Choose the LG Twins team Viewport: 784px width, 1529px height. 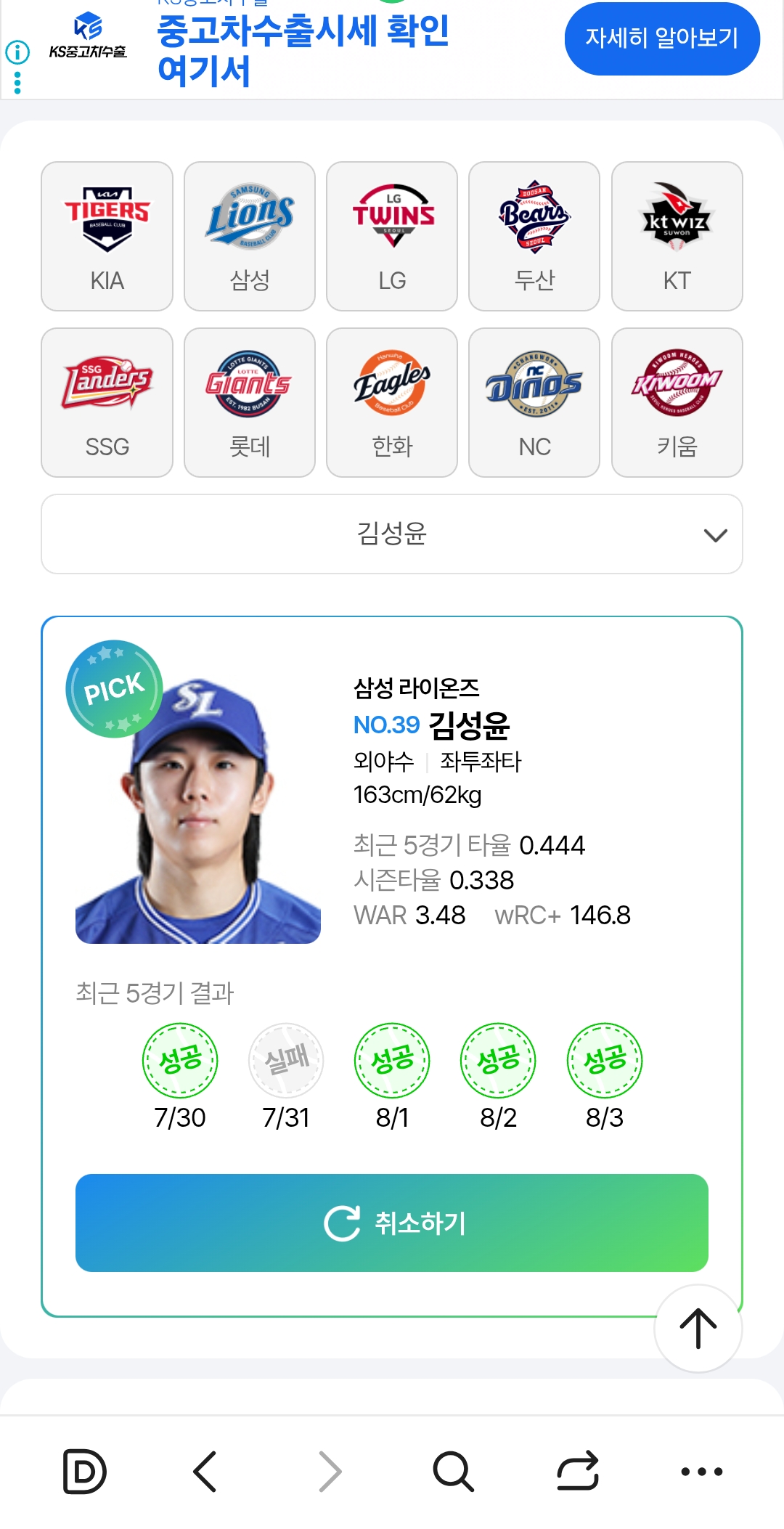click(392, 236)
